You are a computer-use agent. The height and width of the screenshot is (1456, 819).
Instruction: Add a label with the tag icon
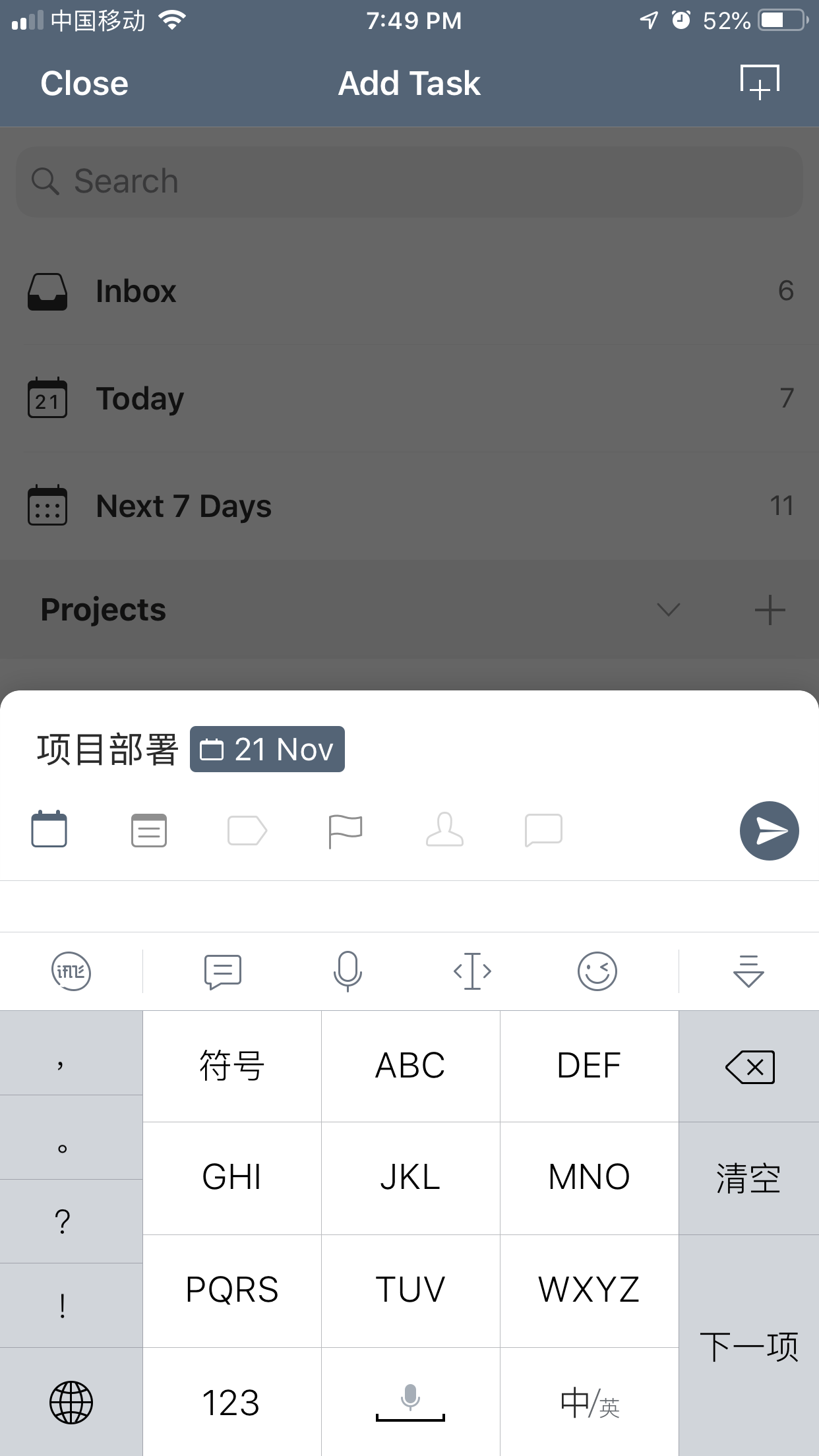(x=247, y=830)
